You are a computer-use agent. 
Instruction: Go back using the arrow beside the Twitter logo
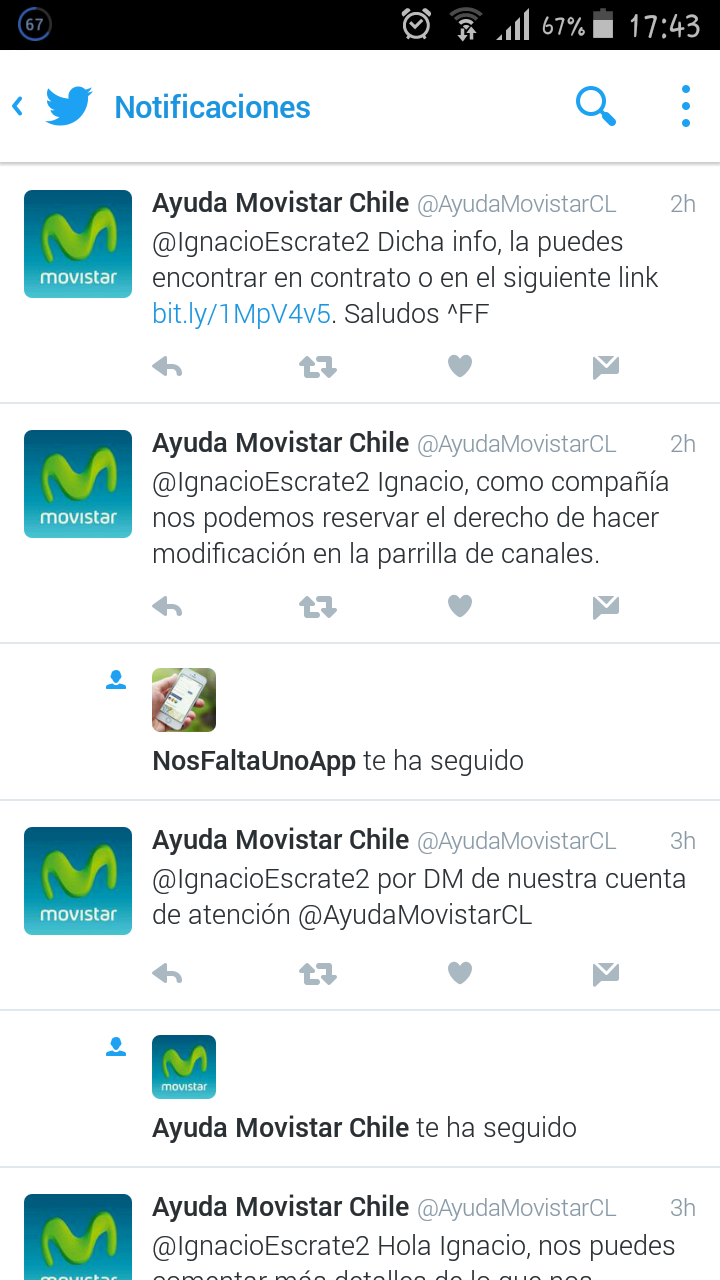(x=18, y=106)
